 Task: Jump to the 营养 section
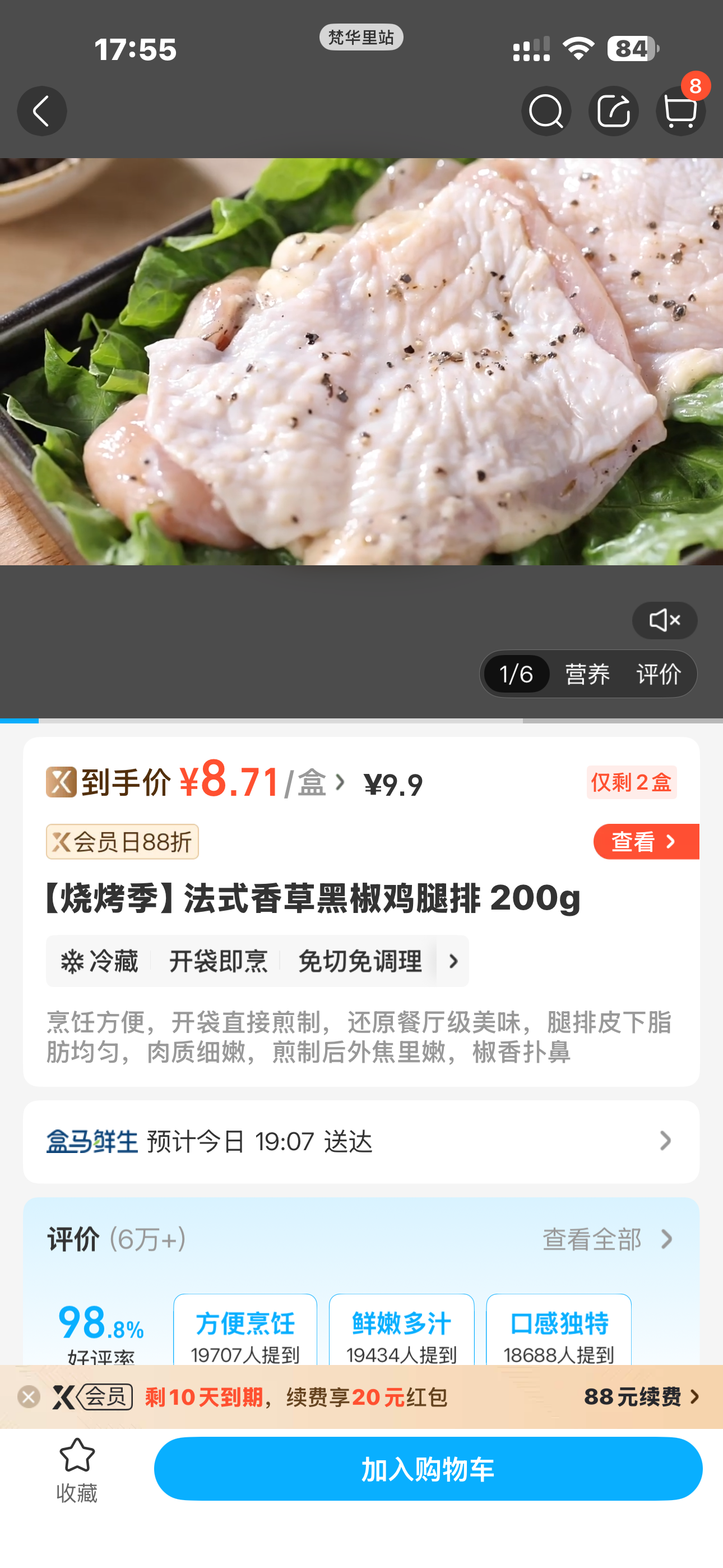587,674
